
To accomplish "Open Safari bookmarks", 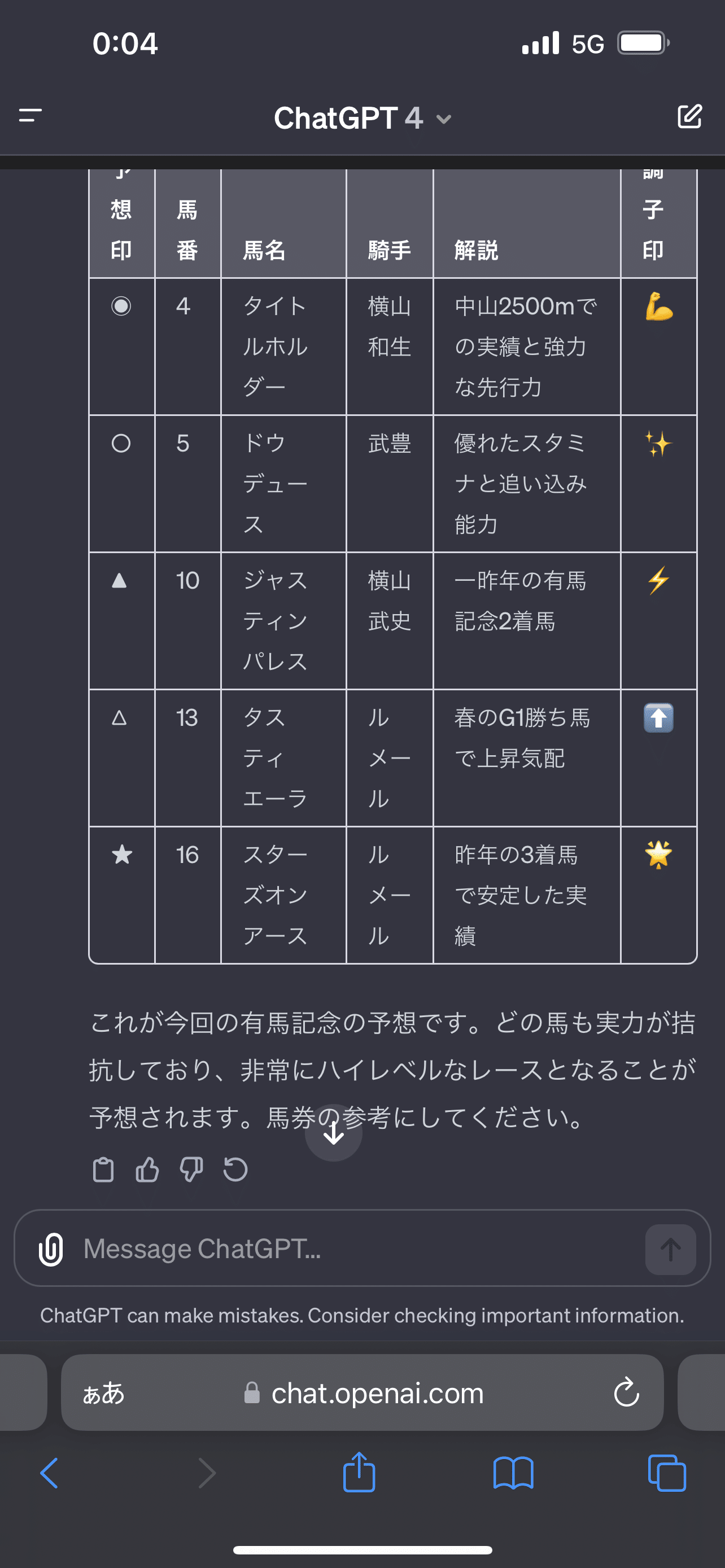I will [x=513, y=1473].
